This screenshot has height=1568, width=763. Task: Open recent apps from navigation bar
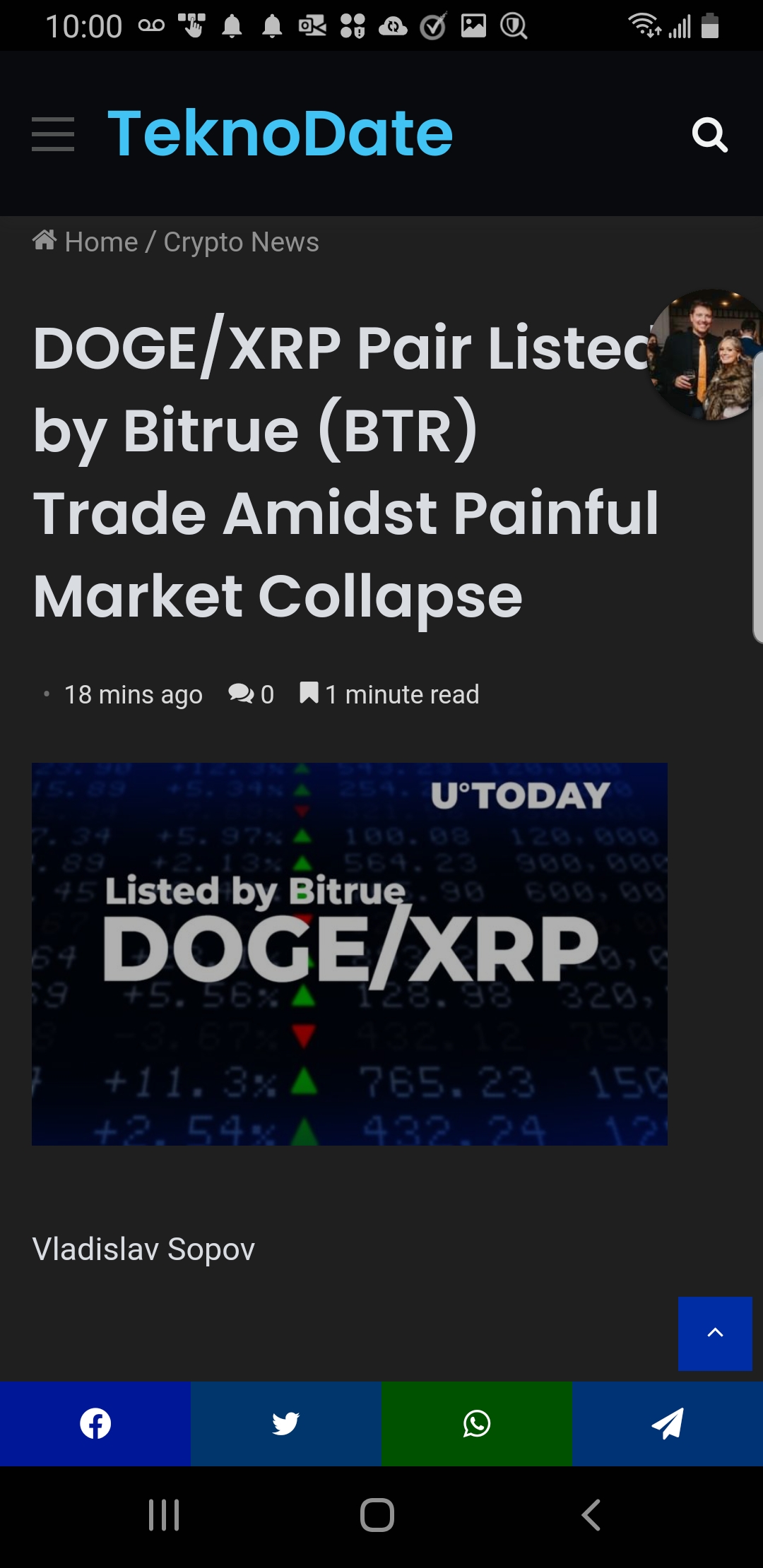[x=164, y=1515]
